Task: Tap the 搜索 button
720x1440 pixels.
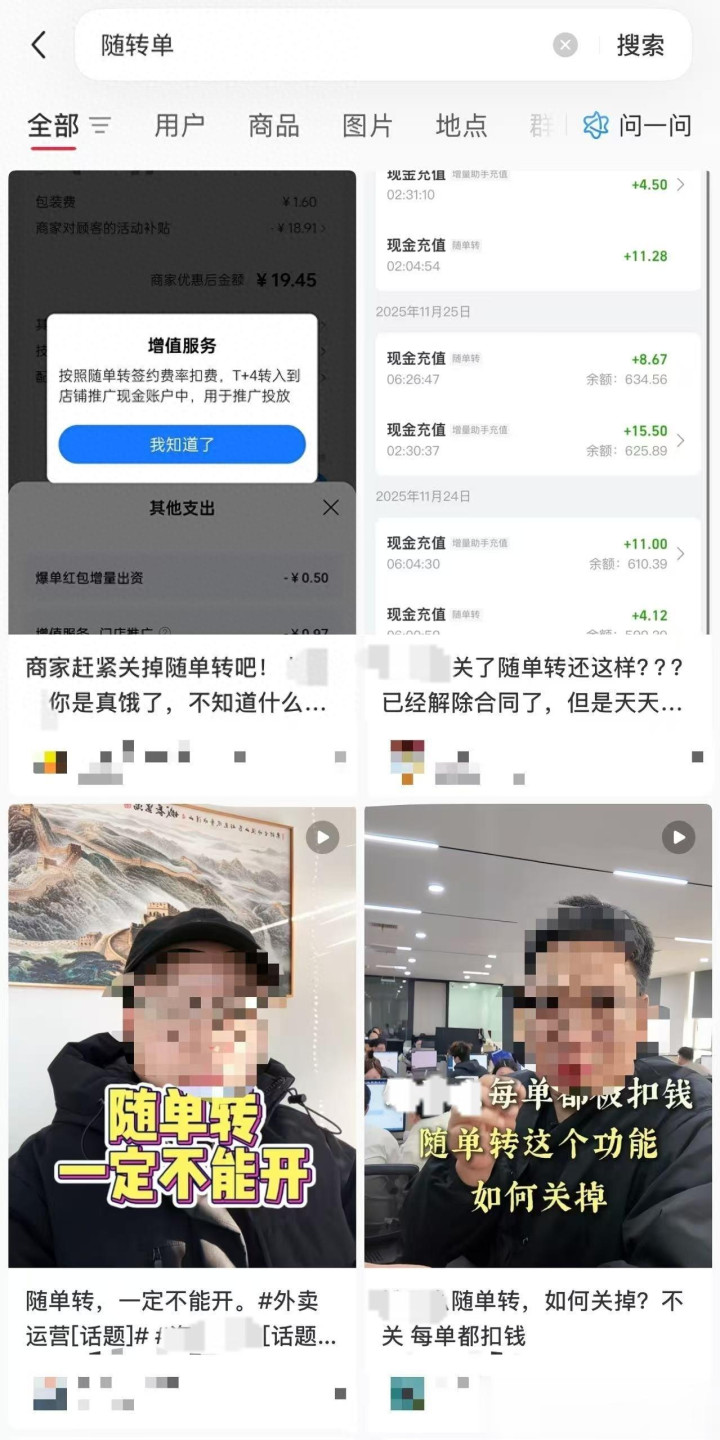Action: click(641, 45)
